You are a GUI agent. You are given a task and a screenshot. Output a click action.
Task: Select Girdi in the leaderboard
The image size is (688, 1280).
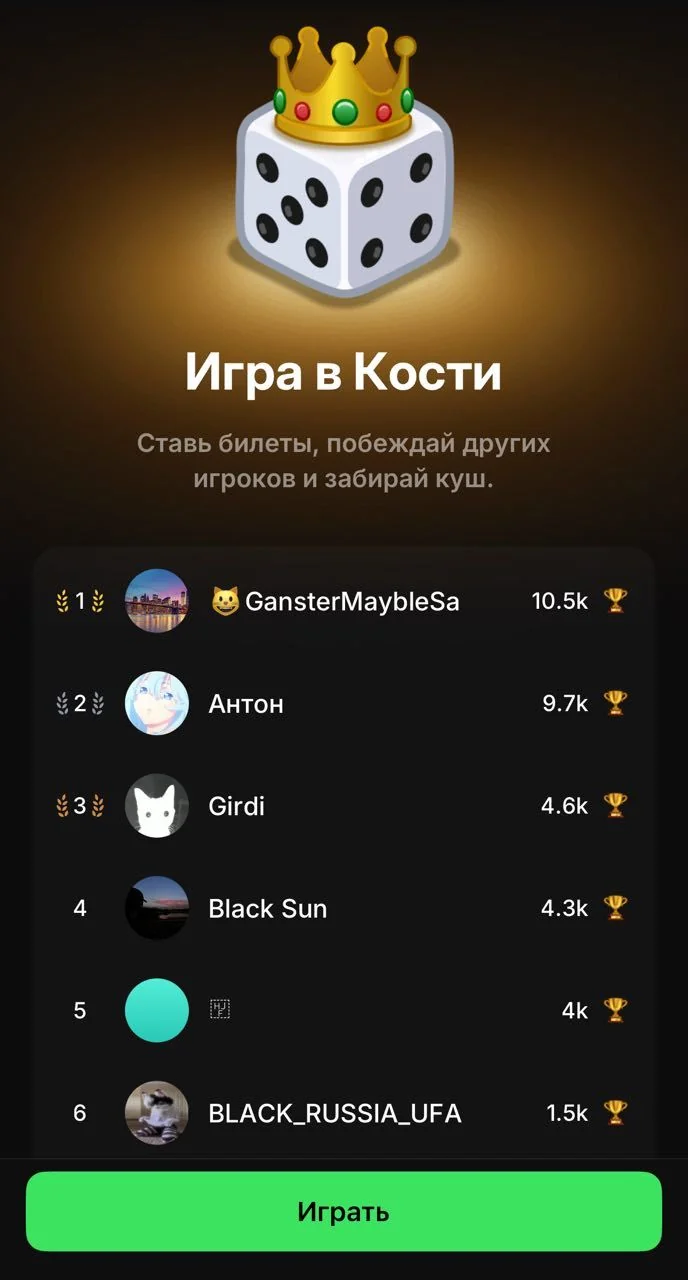coord(344,805)
